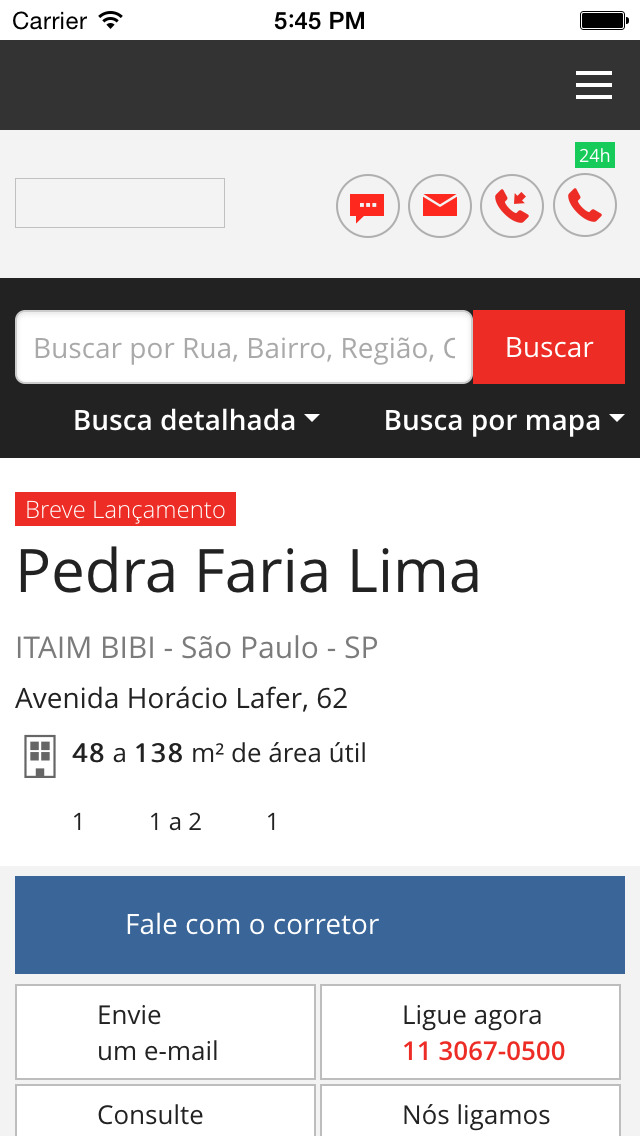This screenshot has width=640, height=1136.
Task: Request a callback via phone-arrow icon
Action: pos(512,206)
